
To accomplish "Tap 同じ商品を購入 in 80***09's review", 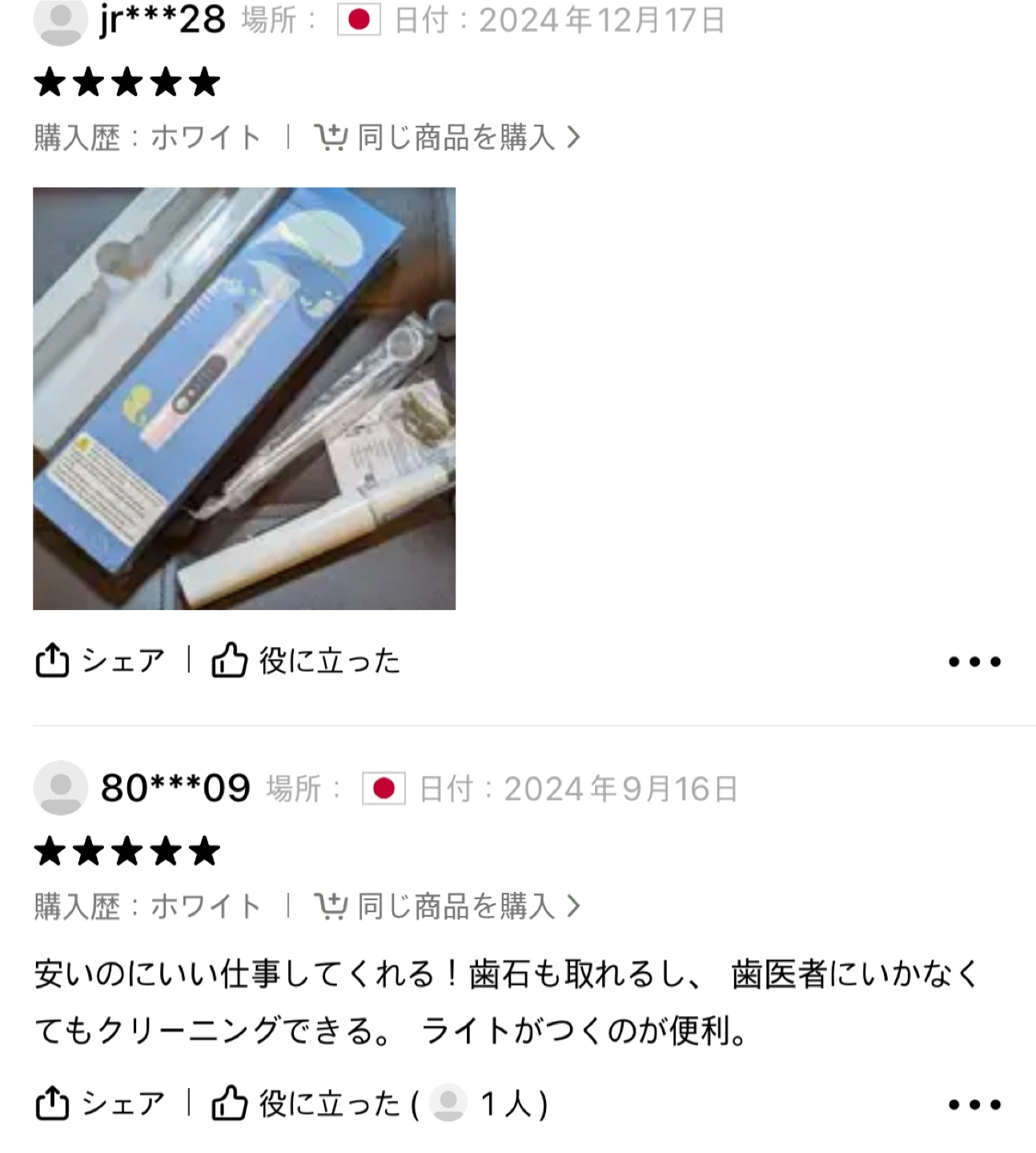I will [447, 906].
